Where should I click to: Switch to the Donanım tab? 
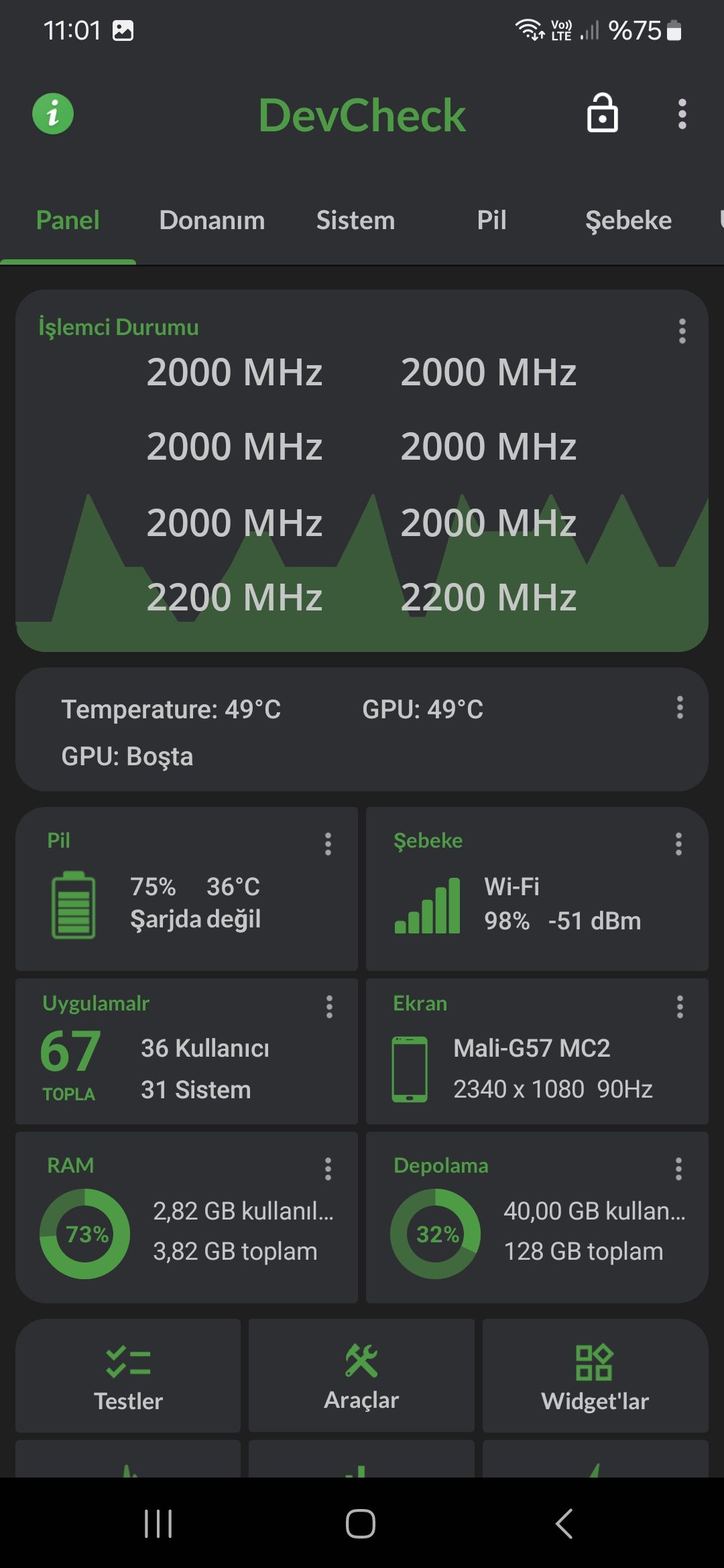[x=212, y=220]
